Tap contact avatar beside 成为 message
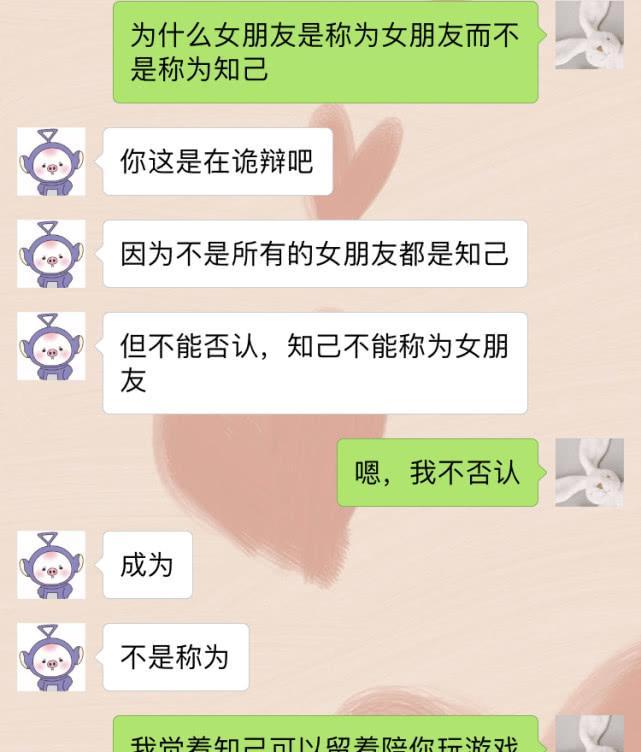Viewport: 641px width, 752px height. [x=51, y=565]
